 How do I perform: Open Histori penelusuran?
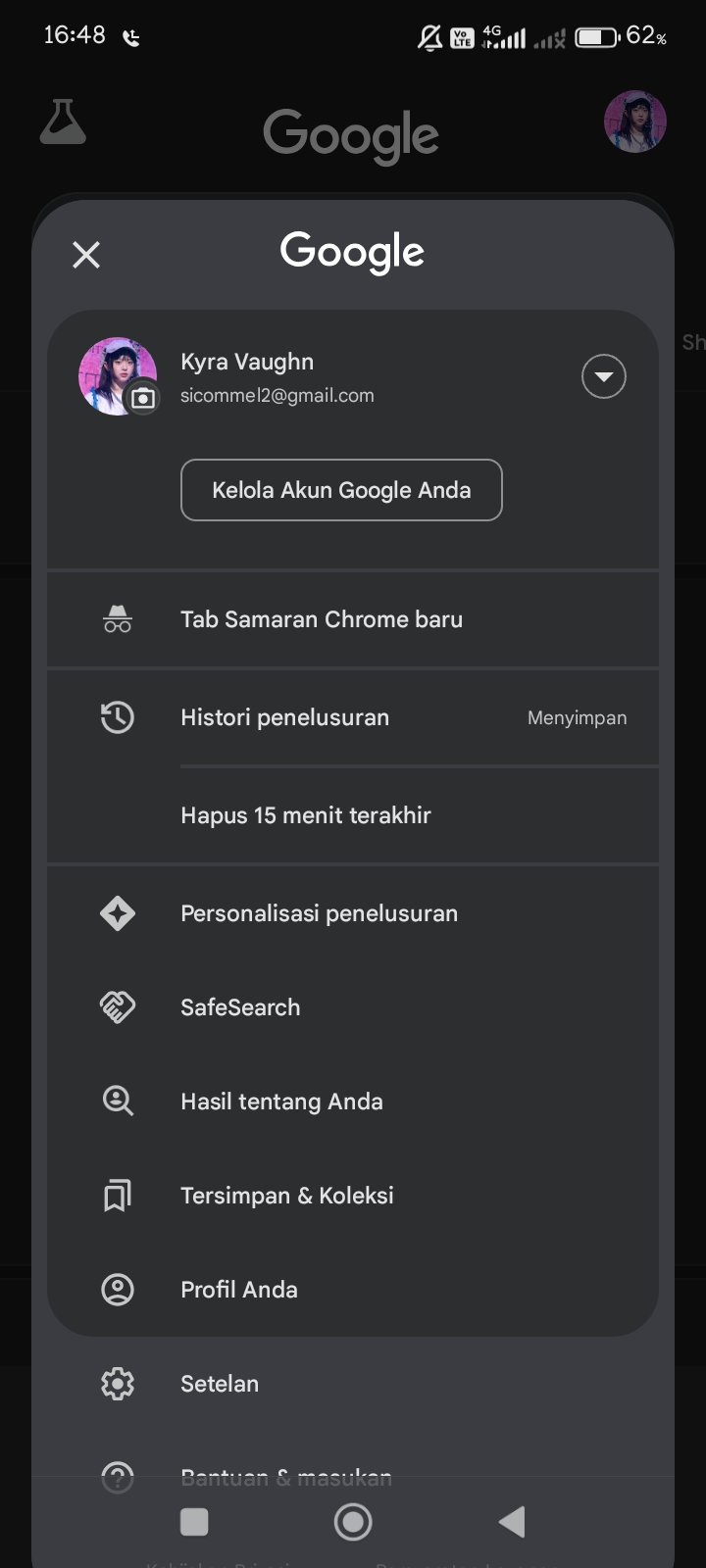[x=353, y=717]
